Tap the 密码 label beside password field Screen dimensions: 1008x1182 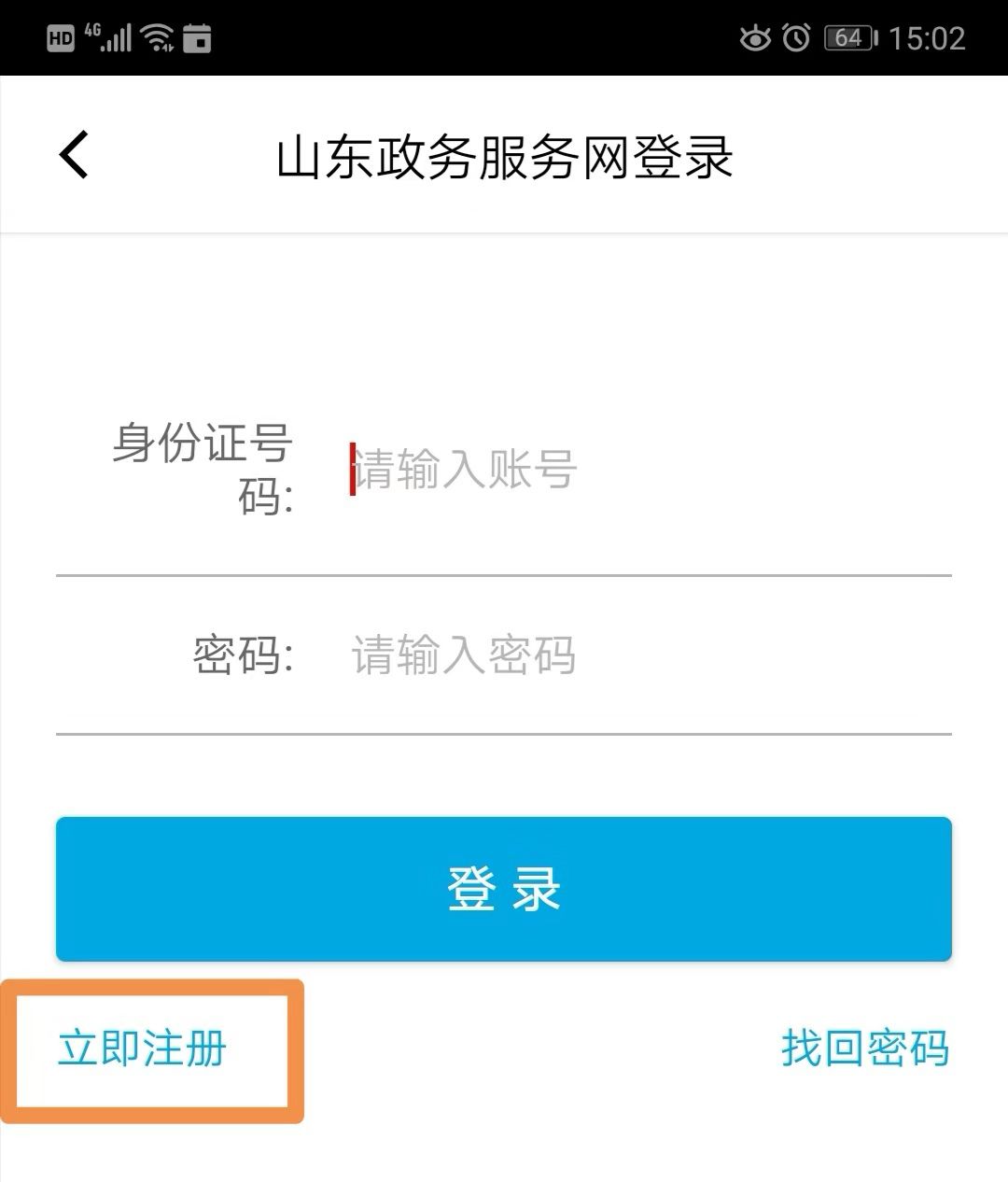coord(245,656)
